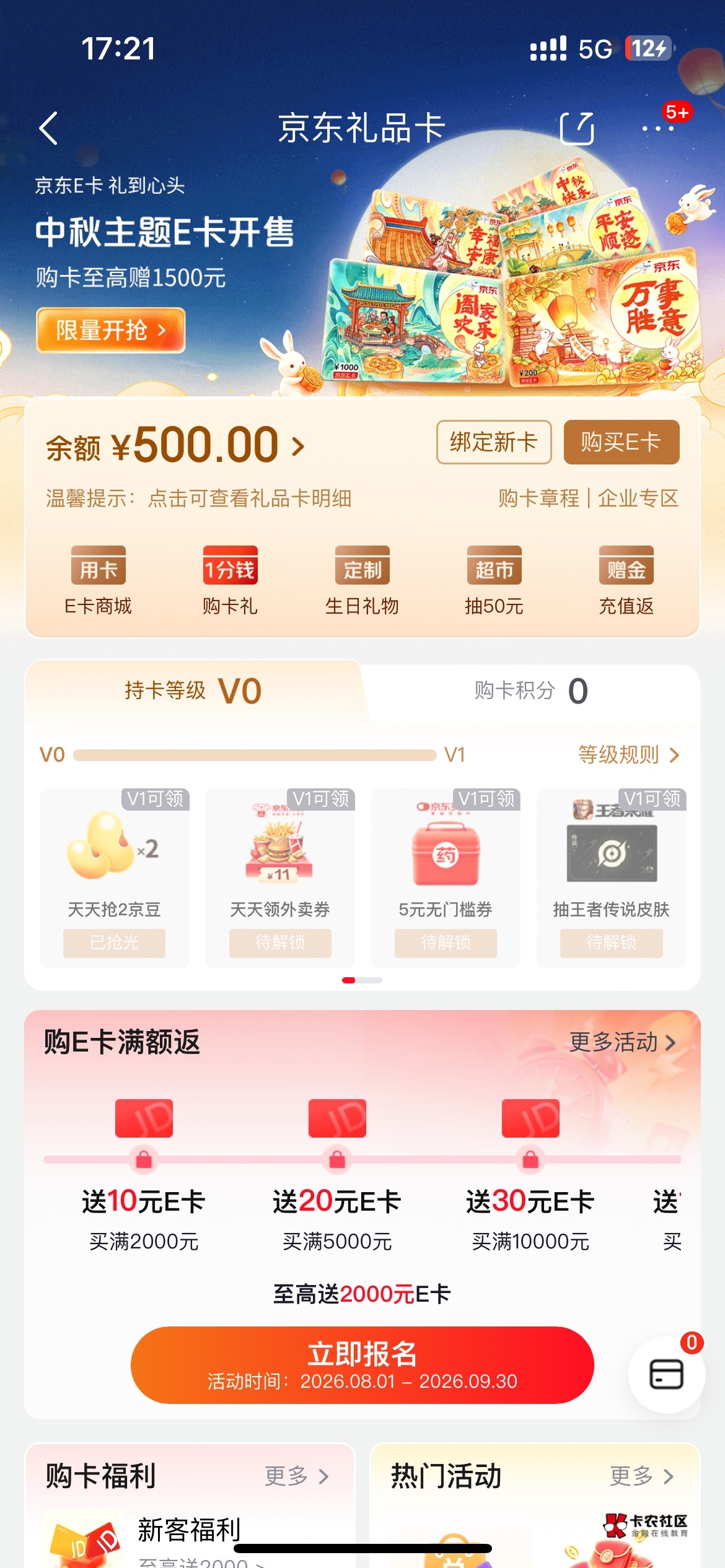Open 生日礼物 custom card shortcut
The width and height of the screenshot is (725, 1568).
coord(362,581)
